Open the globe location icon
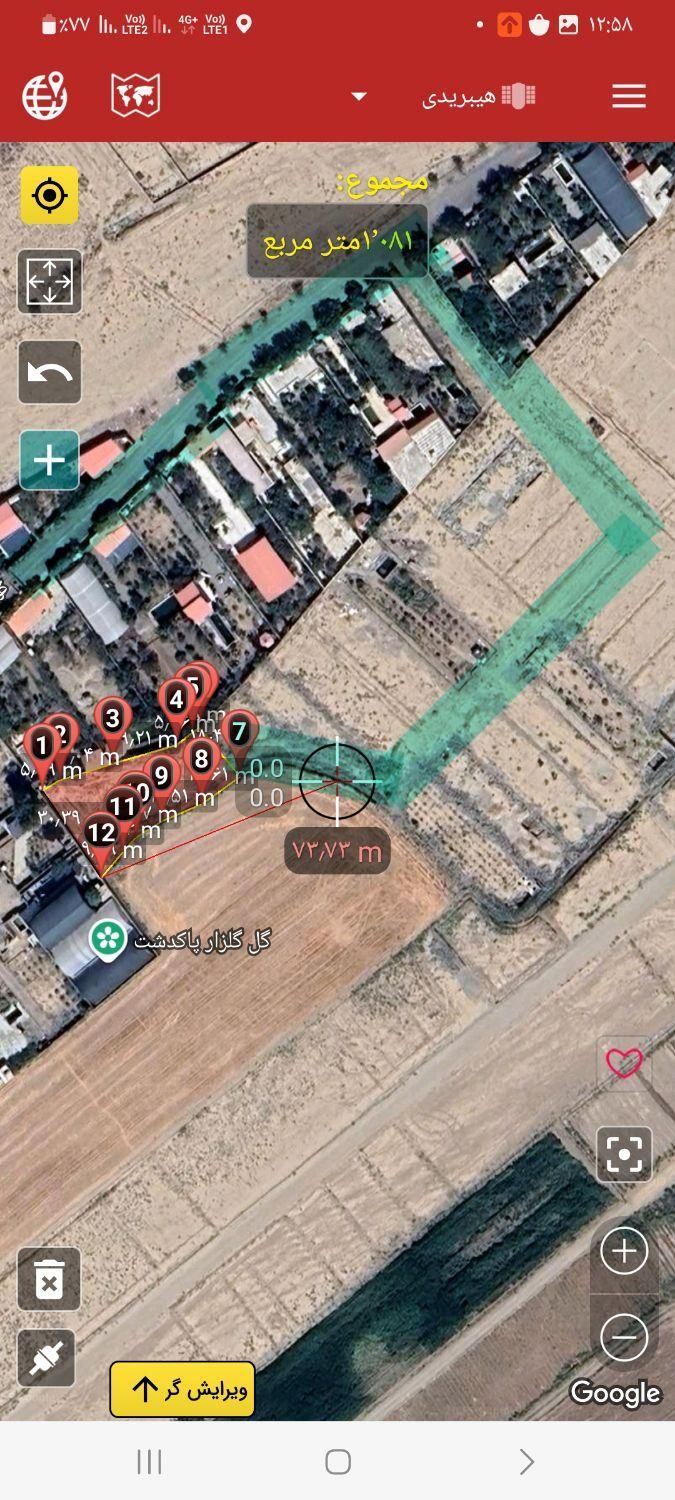The height and width of the screenshot is (1500, 675). coord(45,96)
